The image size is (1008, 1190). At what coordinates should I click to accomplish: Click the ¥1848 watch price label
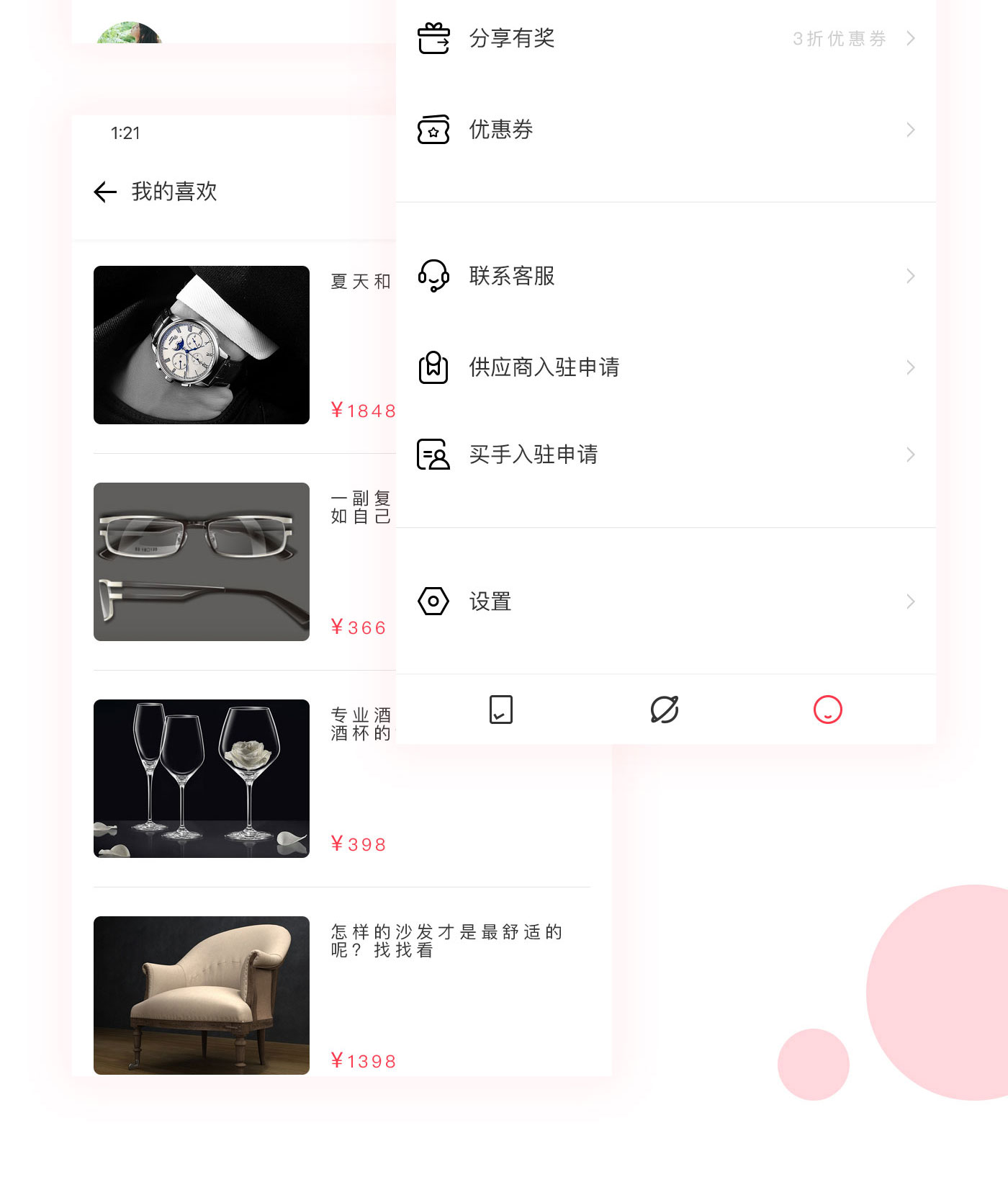click(x=363, y=411)
